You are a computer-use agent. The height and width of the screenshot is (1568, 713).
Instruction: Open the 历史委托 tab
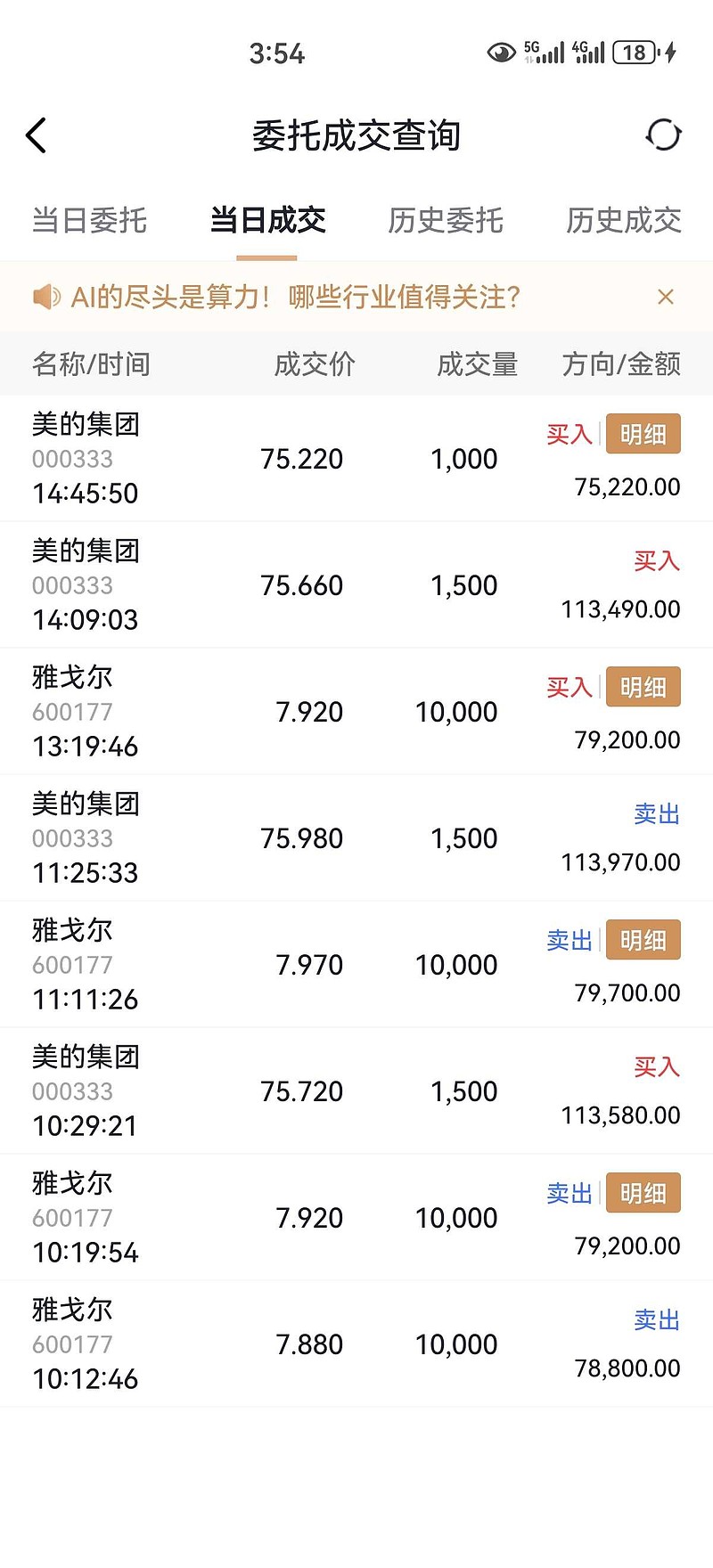click(x=446, y=220)
